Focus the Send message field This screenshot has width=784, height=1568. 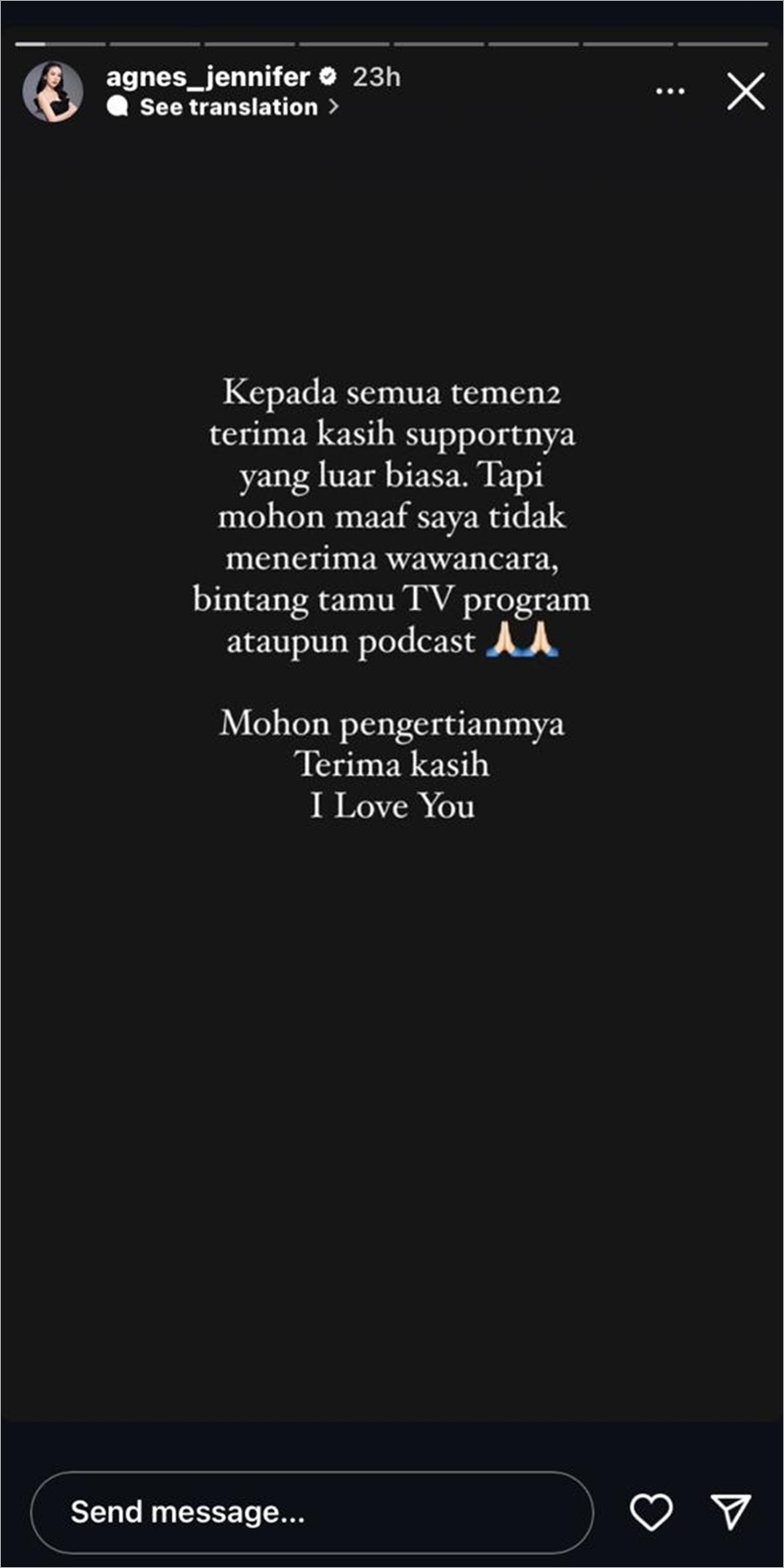[310, 1512]
